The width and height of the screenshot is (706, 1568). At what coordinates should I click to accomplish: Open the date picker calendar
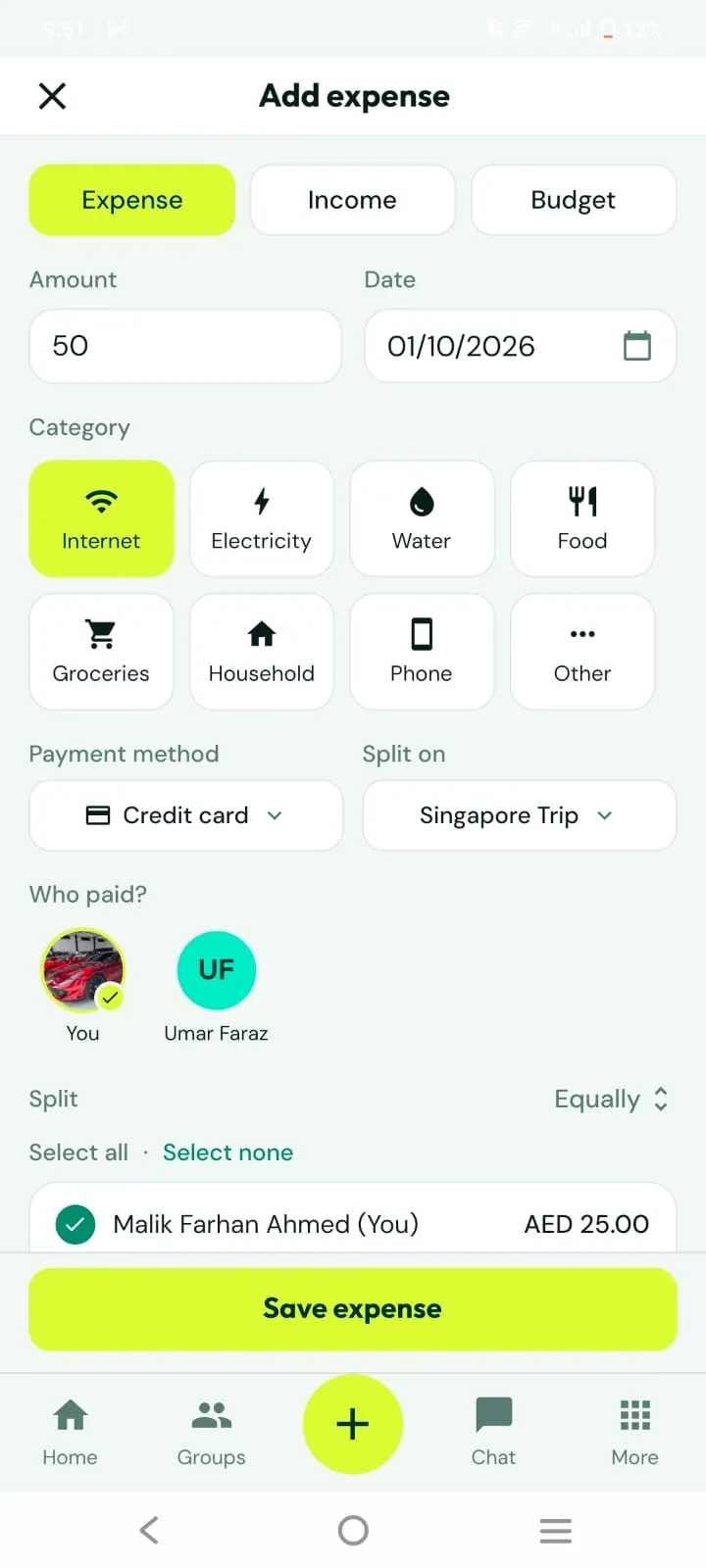pos(637,346)
